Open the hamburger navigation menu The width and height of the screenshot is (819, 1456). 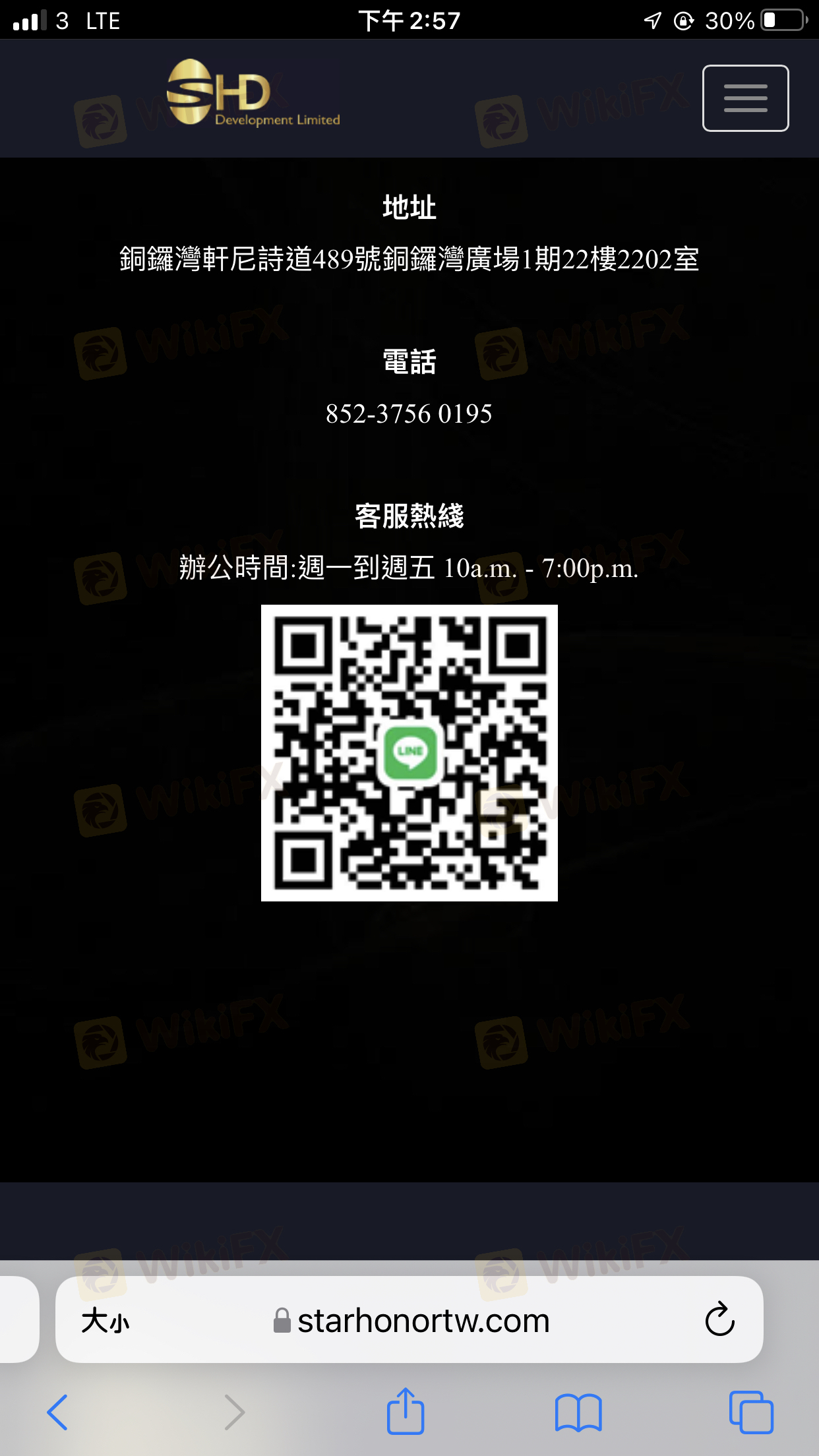point(745,98)
